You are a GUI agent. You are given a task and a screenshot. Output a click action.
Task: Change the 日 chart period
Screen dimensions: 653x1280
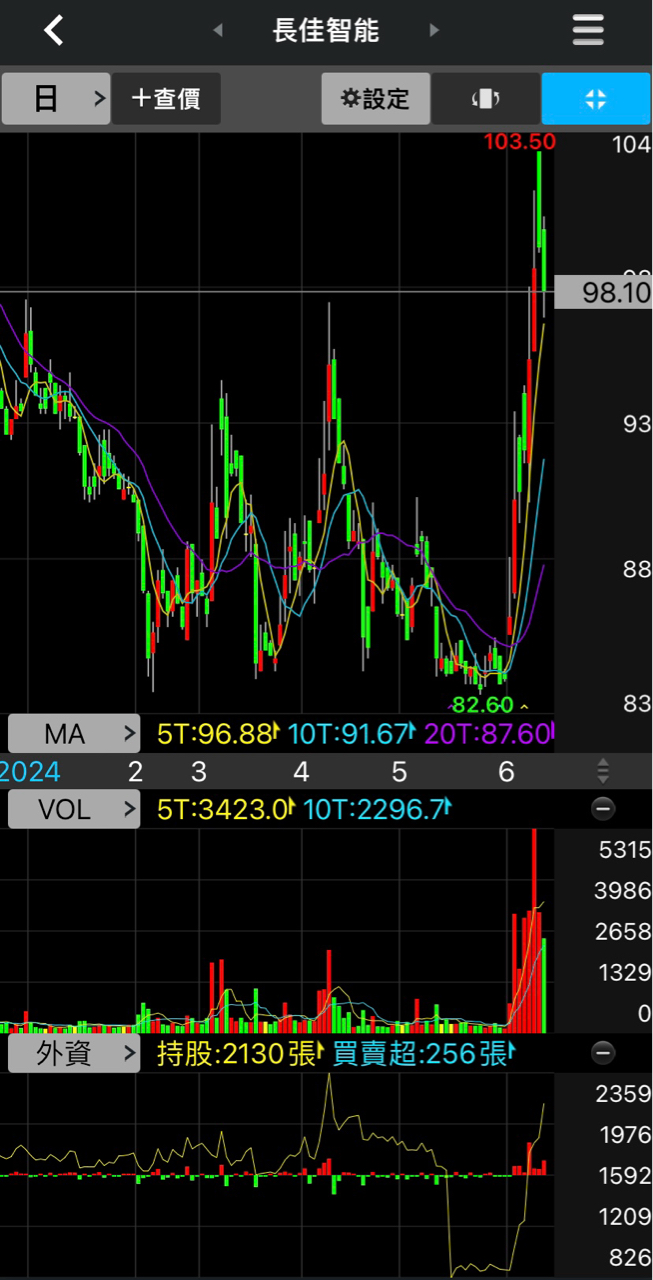[56, 98]
